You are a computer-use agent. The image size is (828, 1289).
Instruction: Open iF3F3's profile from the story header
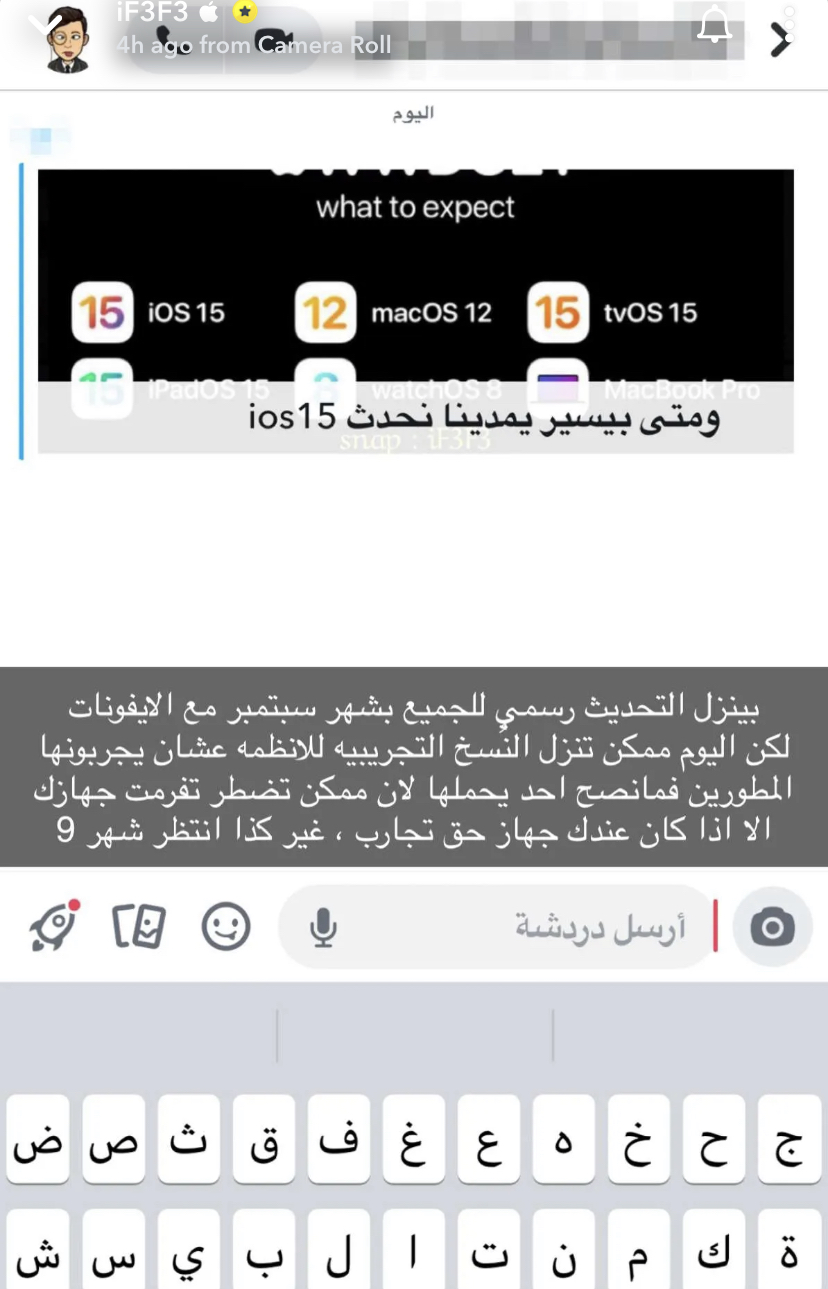tap(151, 14)
